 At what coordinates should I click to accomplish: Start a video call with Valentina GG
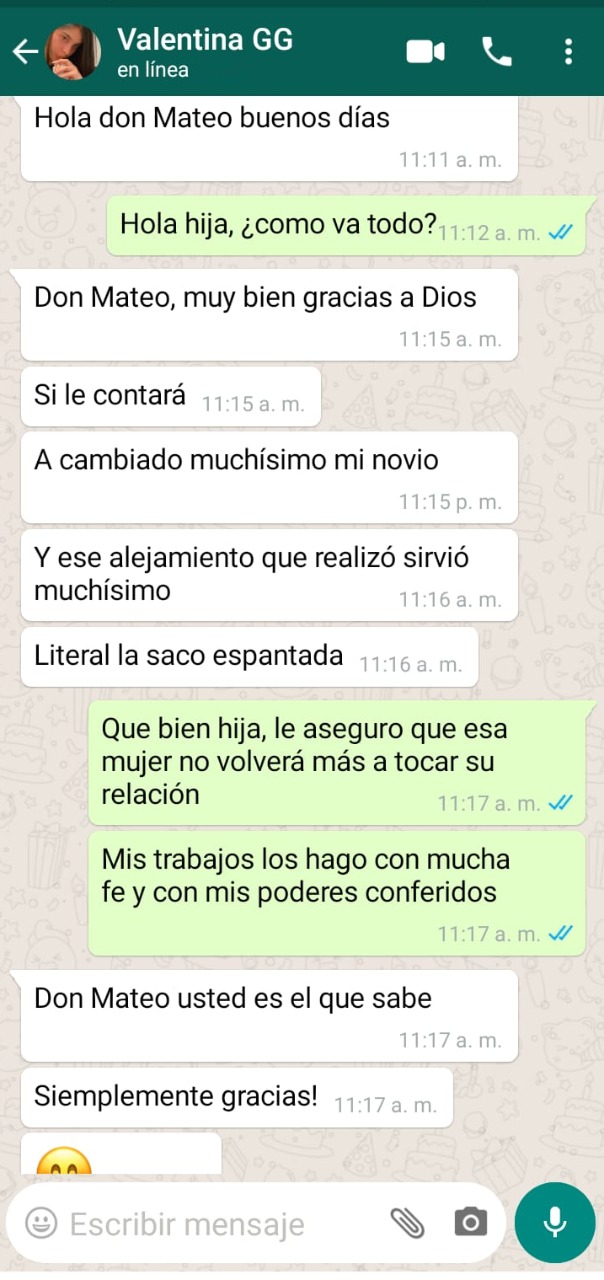tap(425, 52)
